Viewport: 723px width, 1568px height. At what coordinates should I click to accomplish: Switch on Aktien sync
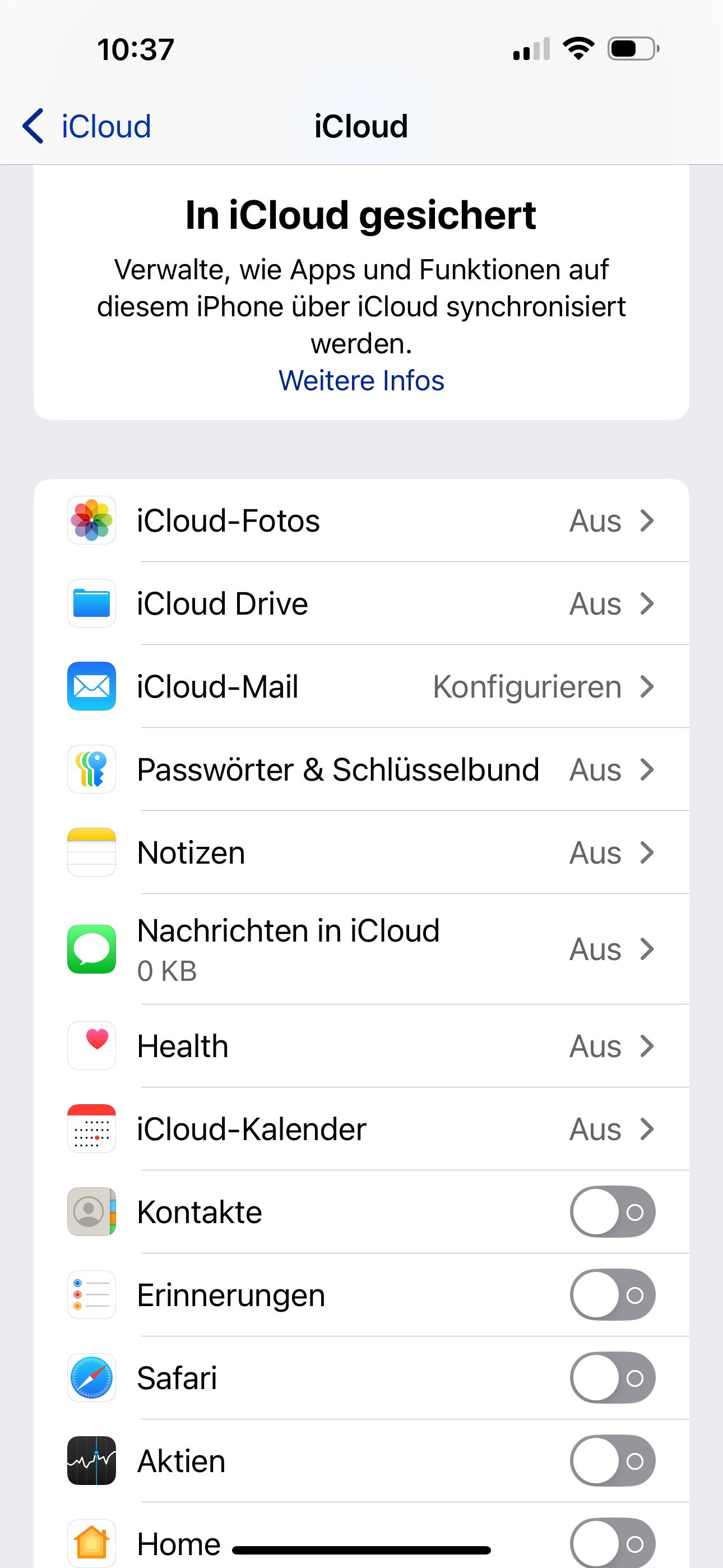coord(612,1460)
